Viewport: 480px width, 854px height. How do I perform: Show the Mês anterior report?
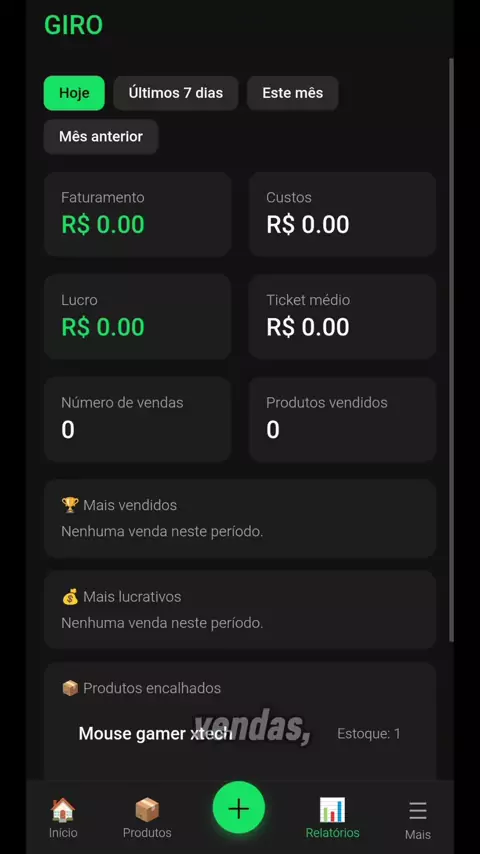[101, 137]
